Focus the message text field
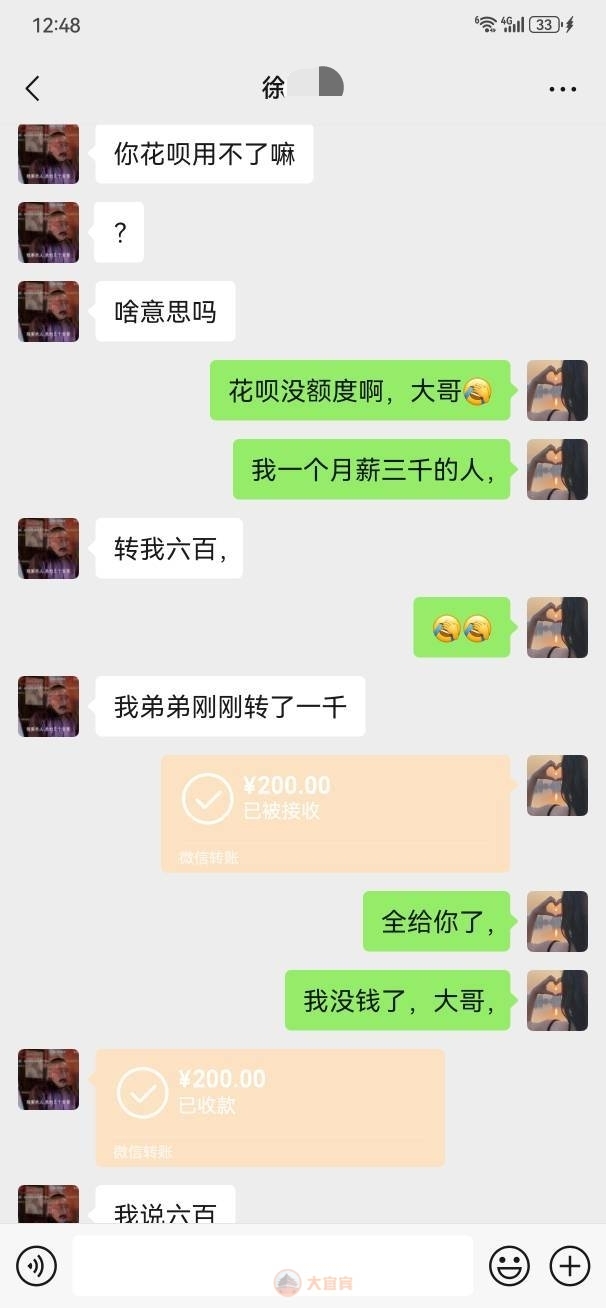The height and width of the screenshot is (1308, 606). [x=272, y=1266]
